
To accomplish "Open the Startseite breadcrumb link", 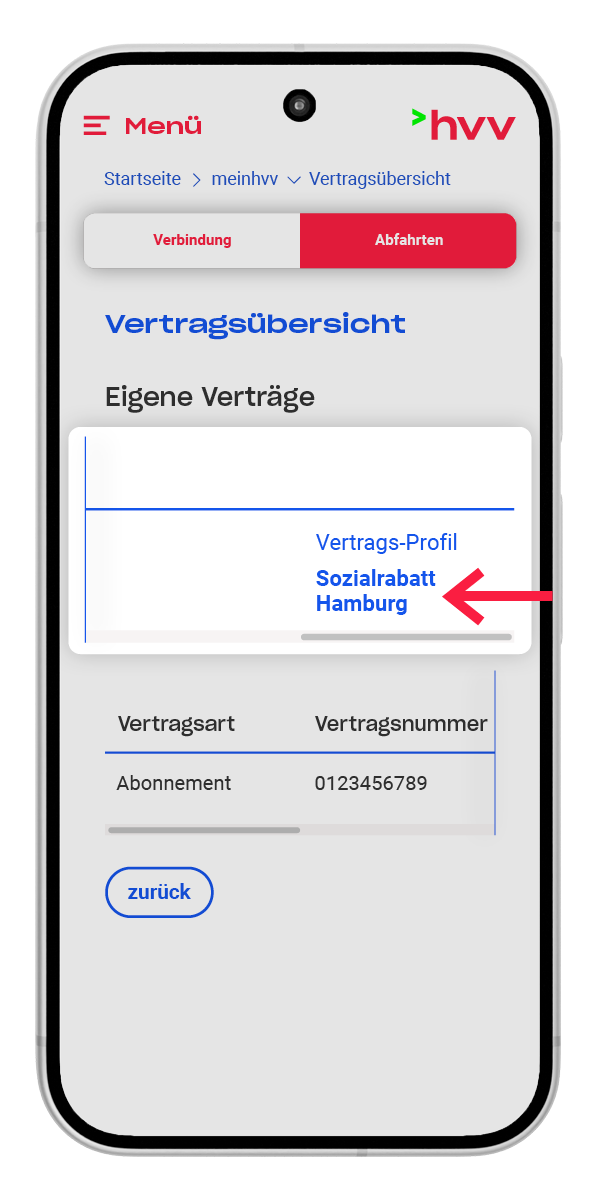I will click(142, 179).
